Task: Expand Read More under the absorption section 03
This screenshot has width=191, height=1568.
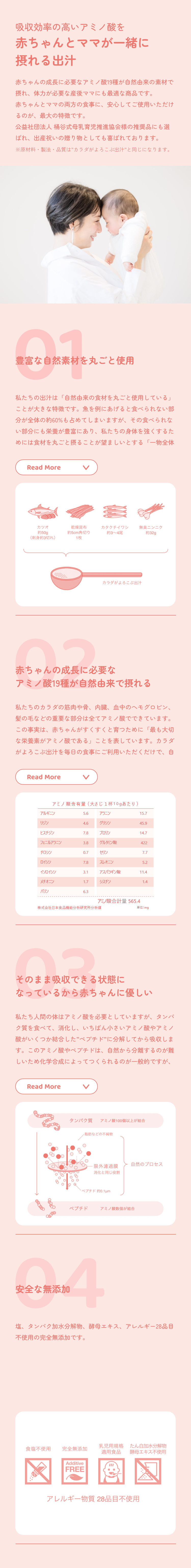Action: point(56,1086)
